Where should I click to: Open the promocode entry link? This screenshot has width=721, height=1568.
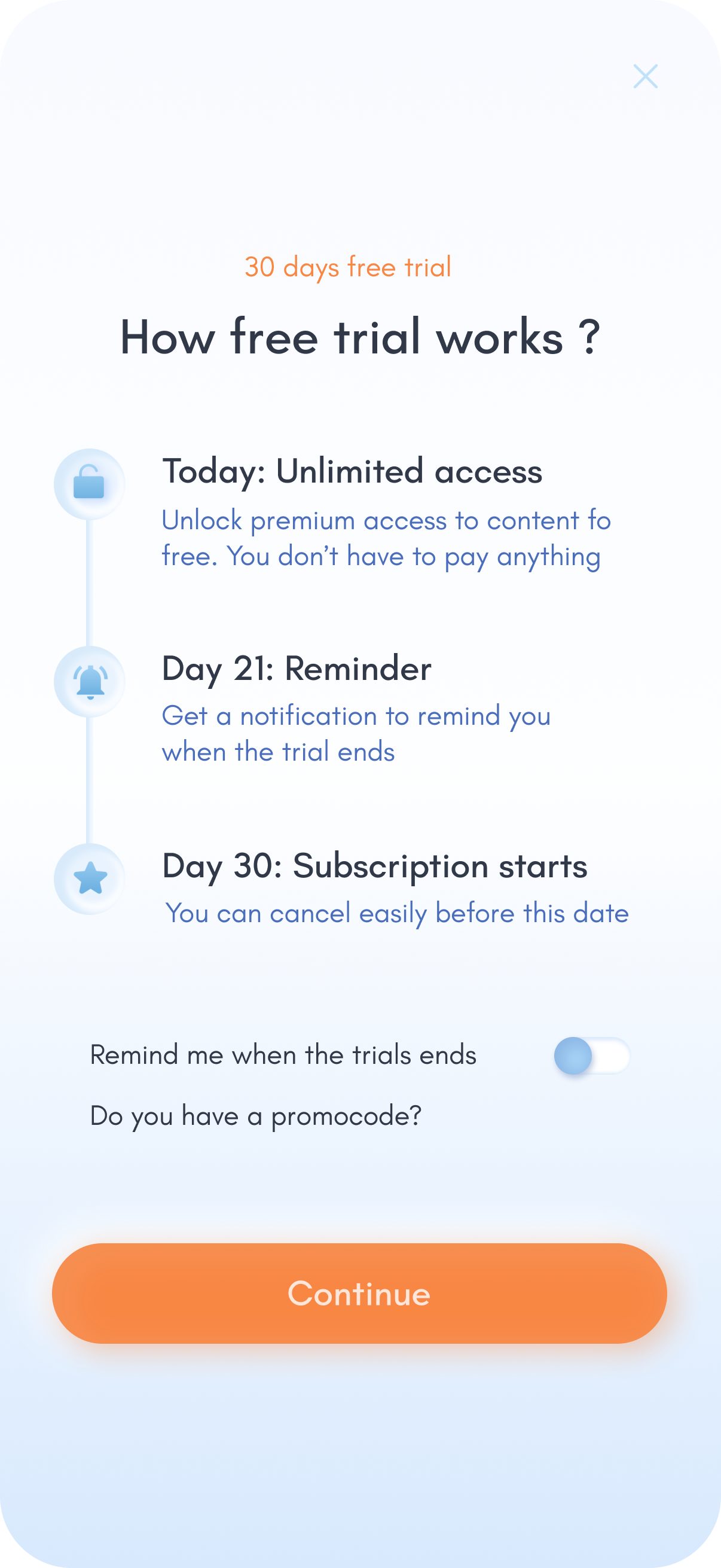255,1116
